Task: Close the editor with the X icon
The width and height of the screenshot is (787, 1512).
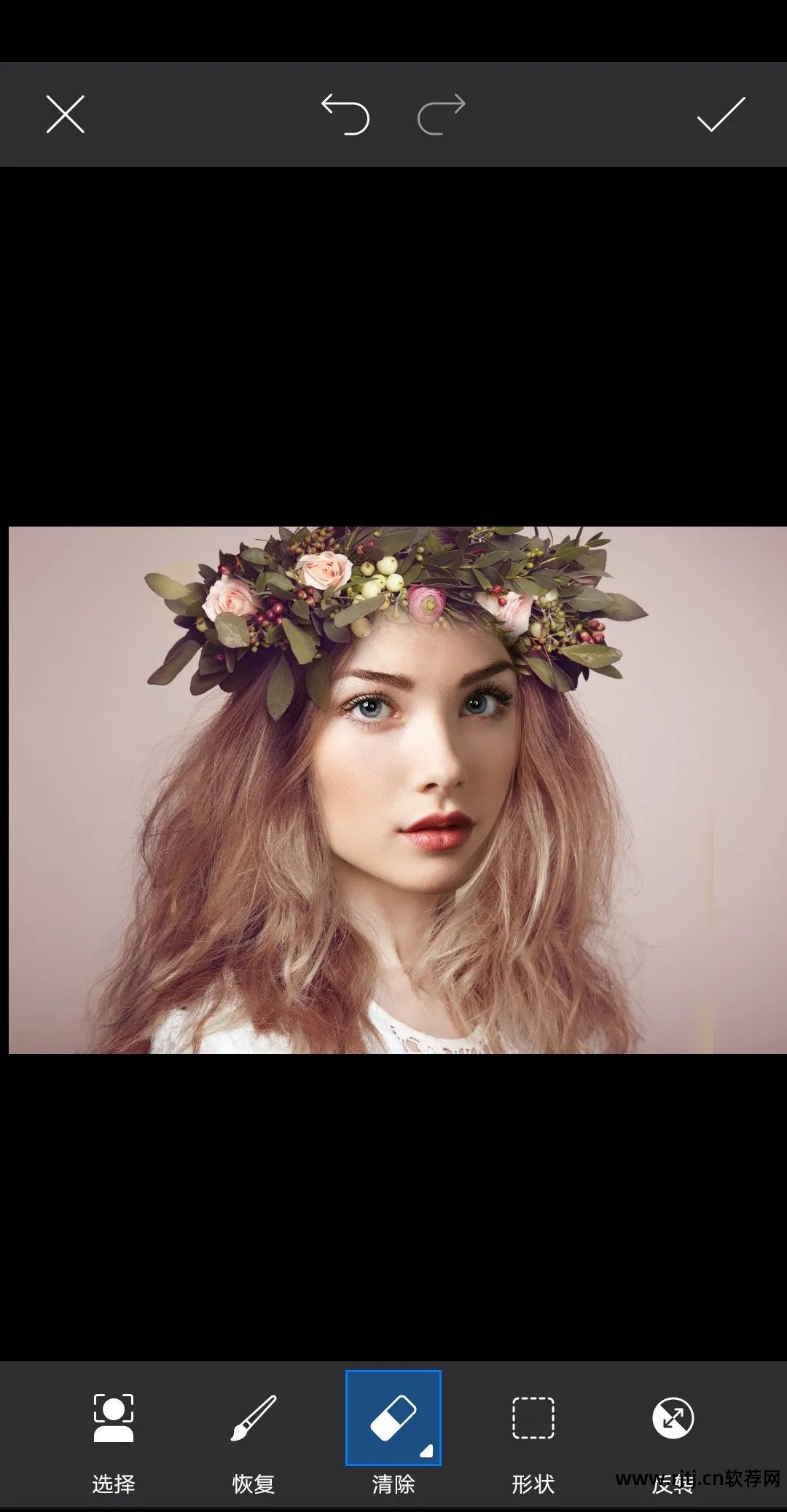Action: point(66,114)
